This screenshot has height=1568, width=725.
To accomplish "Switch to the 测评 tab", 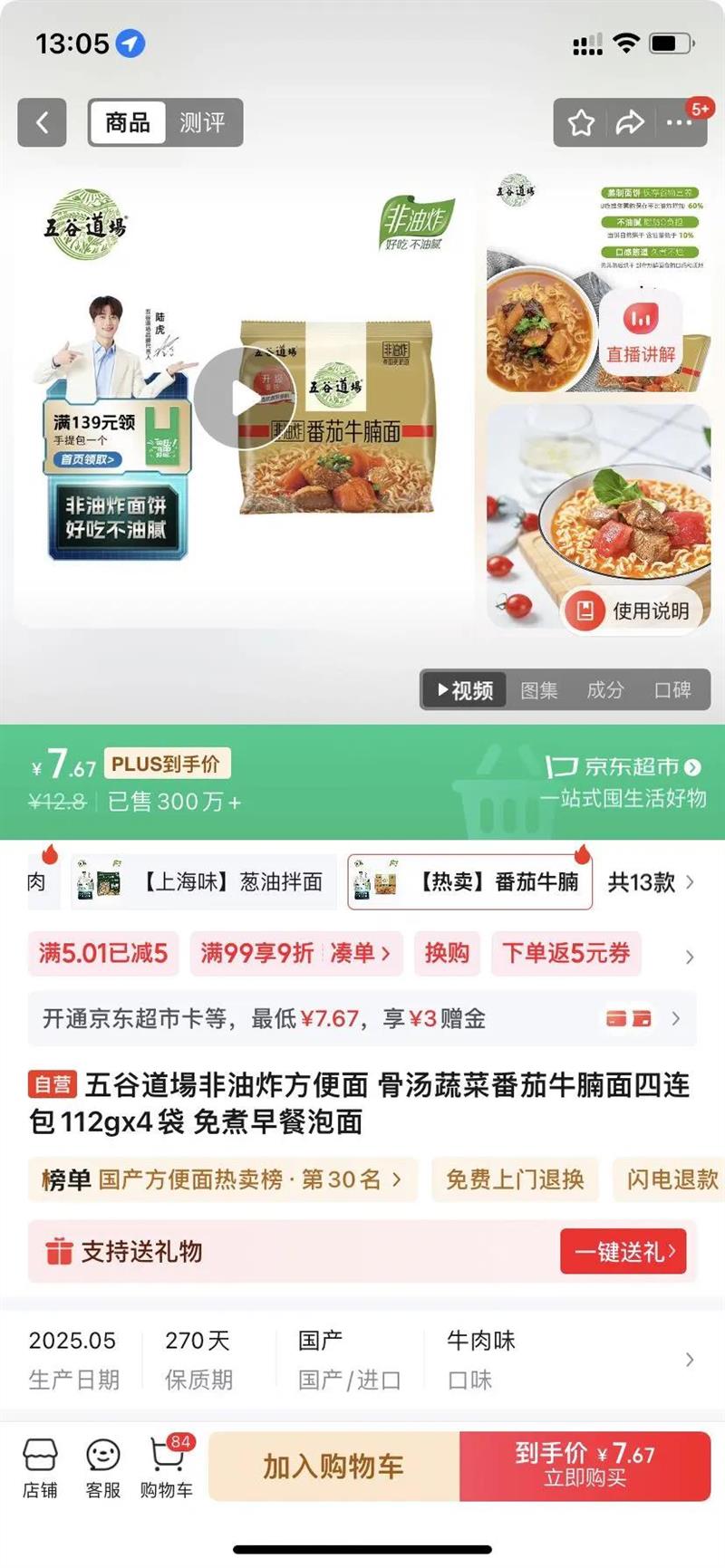I will 202,122.
